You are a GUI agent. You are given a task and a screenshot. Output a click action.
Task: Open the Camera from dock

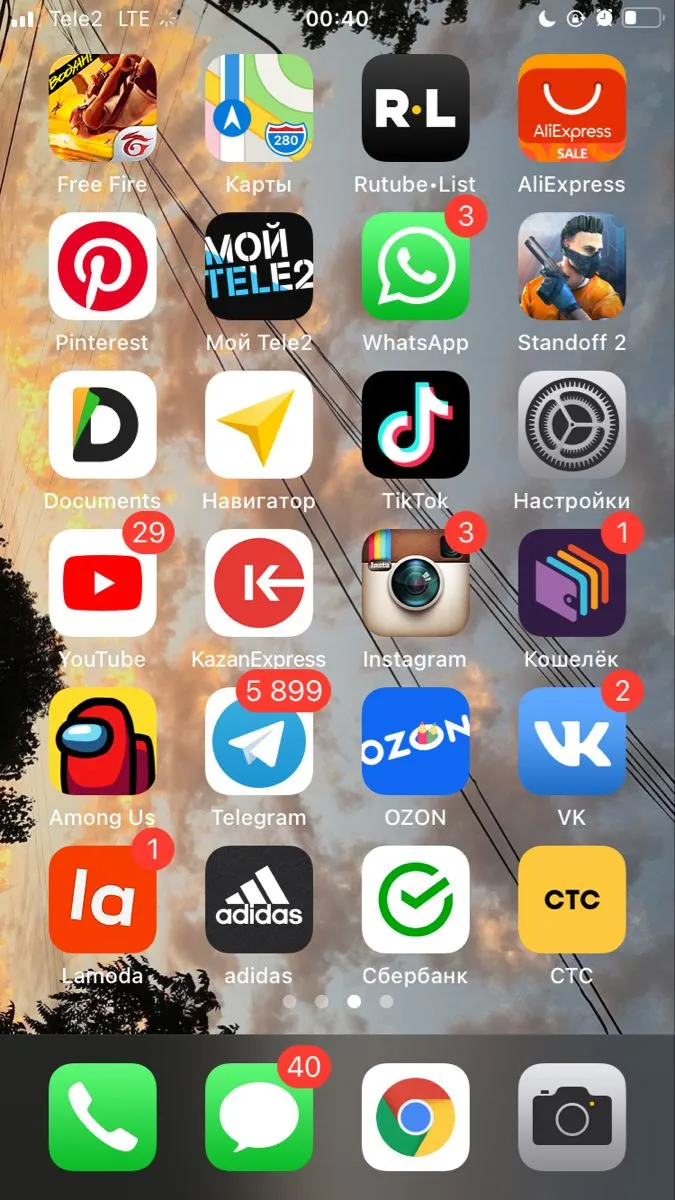(572, 1117)
